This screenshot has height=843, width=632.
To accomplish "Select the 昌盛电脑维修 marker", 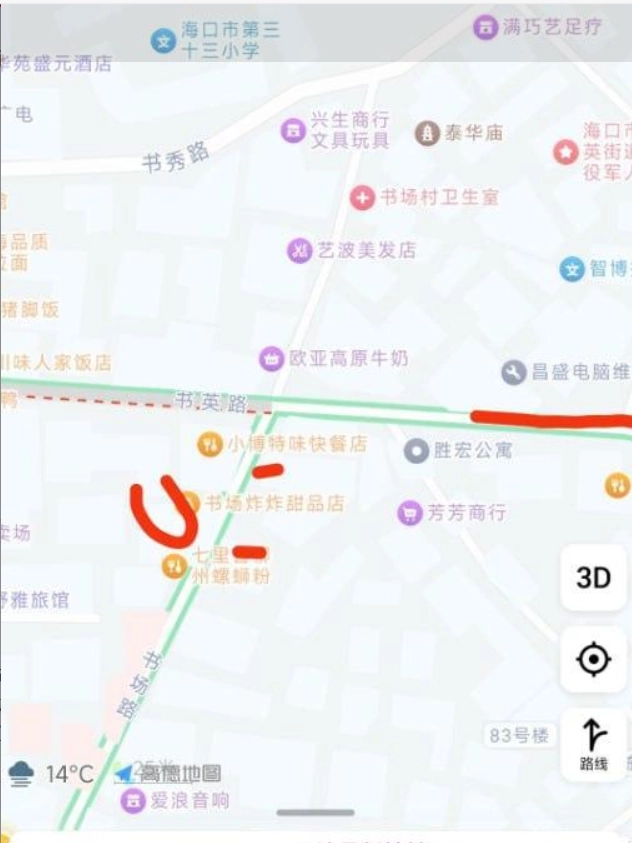I will coord(514,372).
